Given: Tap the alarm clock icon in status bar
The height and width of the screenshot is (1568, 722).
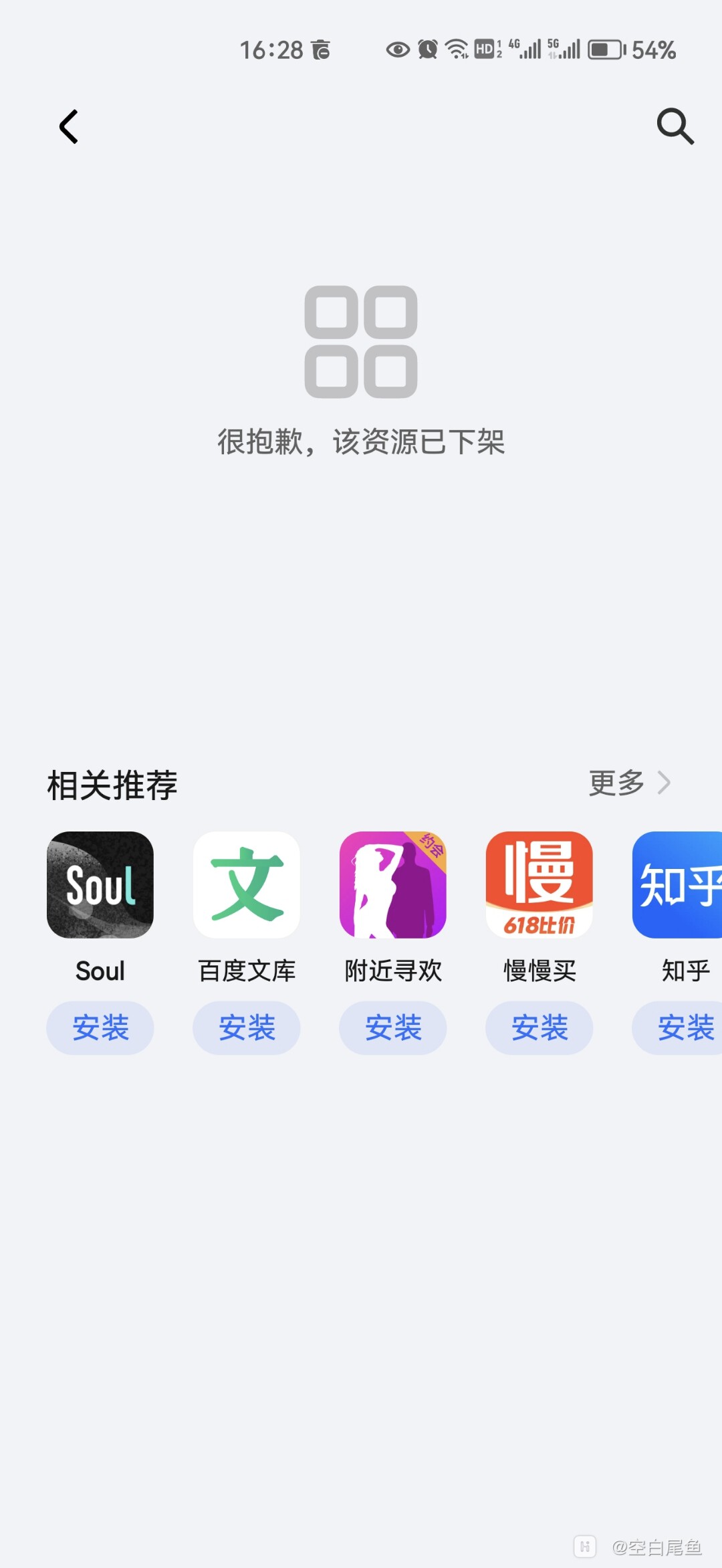Looking at the screenshot, I should coord(426,49).
